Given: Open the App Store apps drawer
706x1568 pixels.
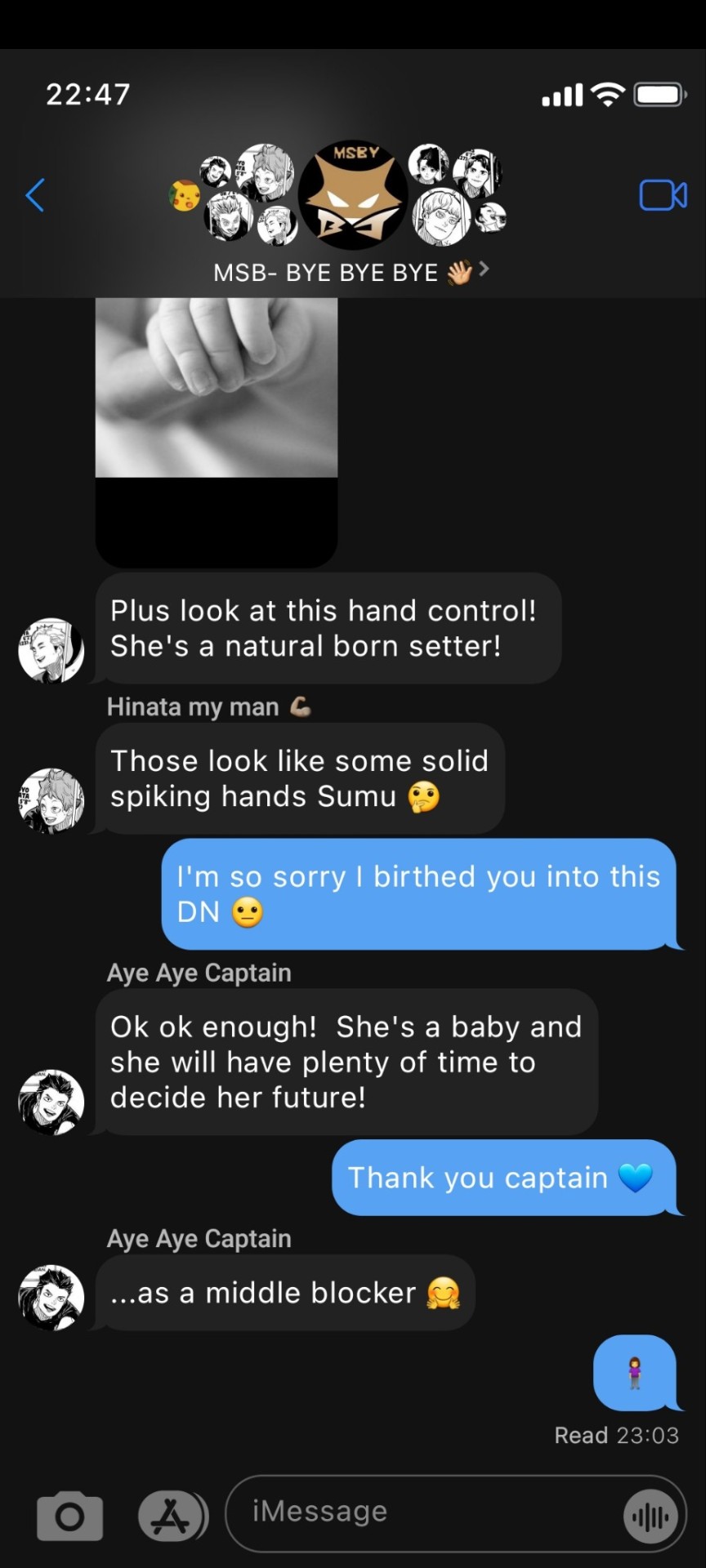Looking at the screenshot, I should coord(172,1517).
